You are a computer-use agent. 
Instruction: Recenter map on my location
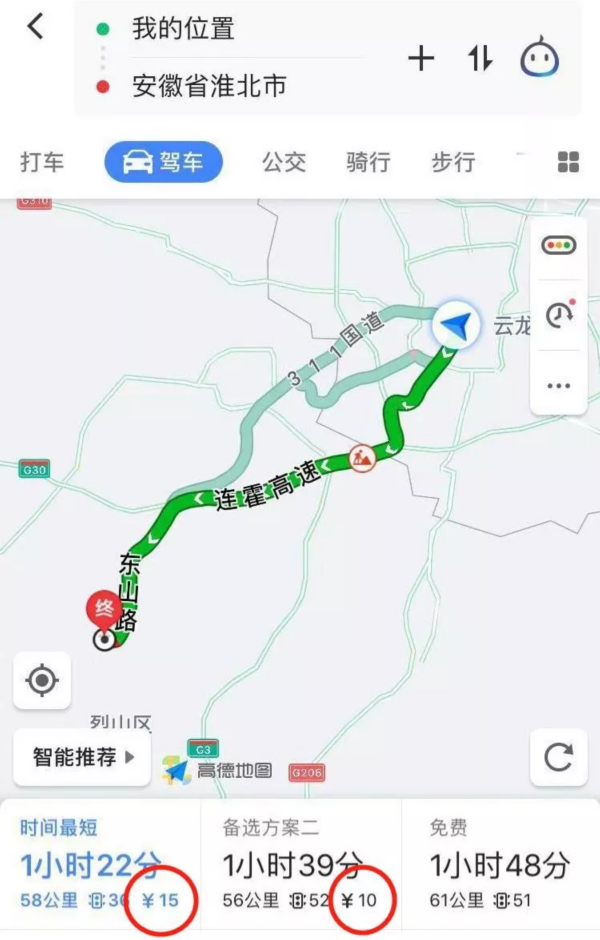[42, 681]
